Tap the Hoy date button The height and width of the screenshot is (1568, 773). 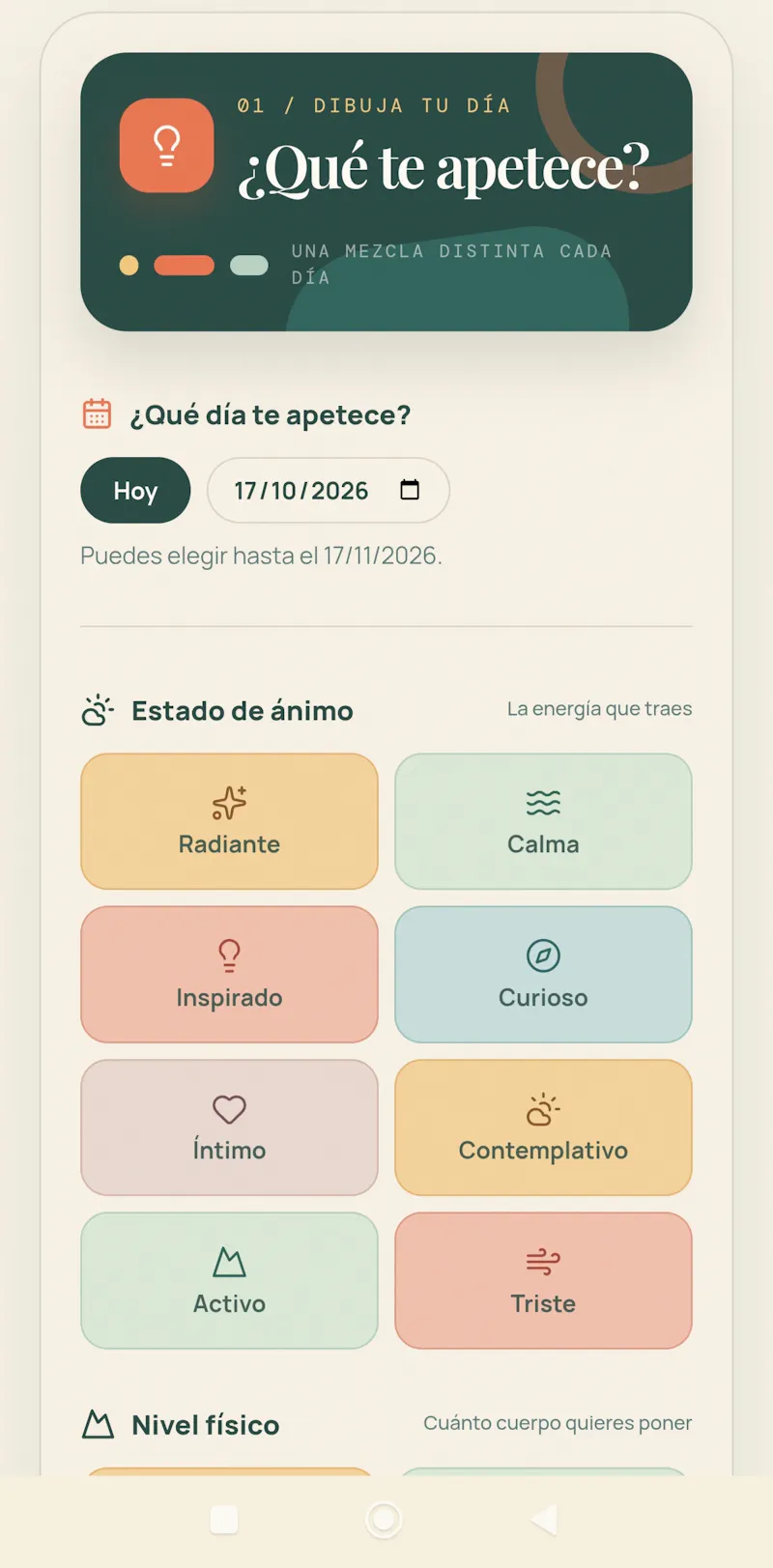click(135, 491)
